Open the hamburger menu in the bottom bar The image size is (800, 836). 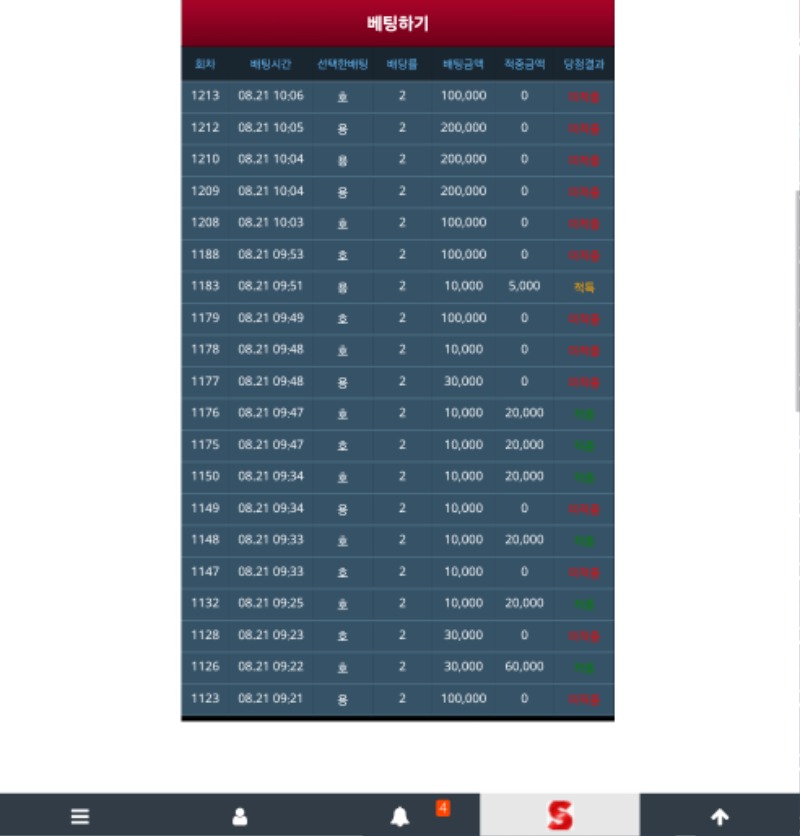pos(80,816)
